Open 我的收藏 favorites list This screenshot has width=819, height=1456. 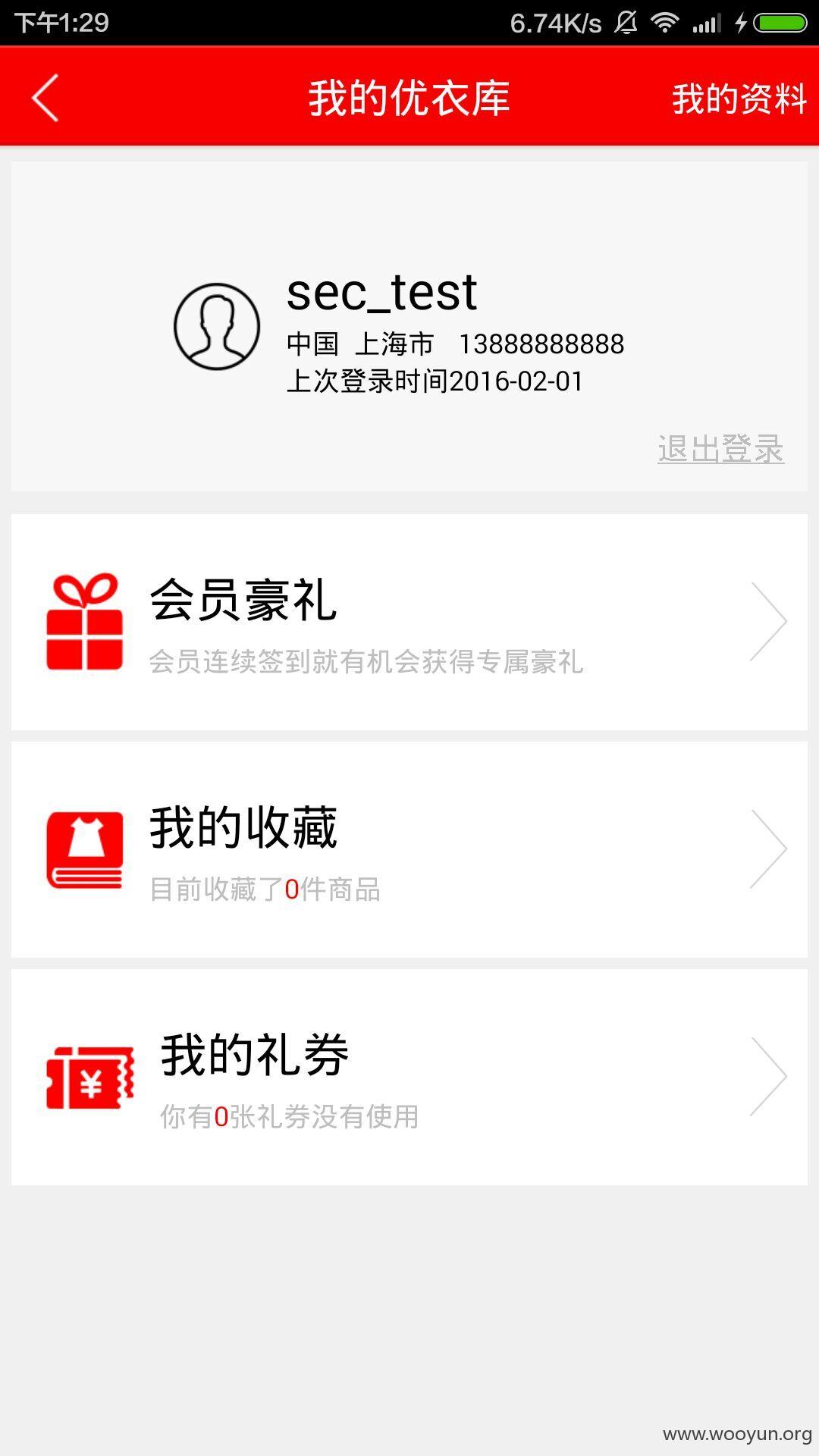[409, 849]
